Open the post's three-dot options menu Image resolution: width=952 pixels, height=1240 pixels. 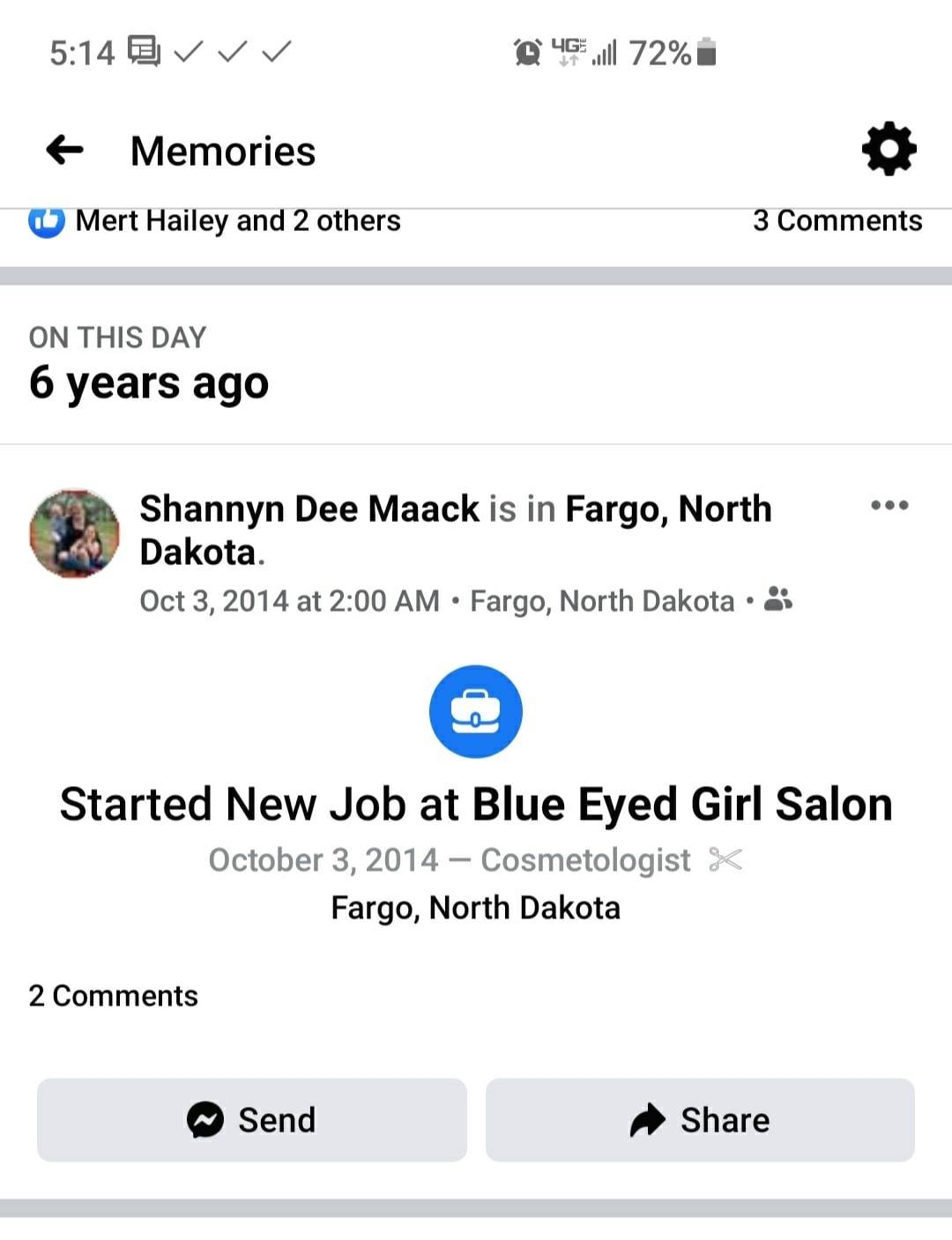point(889,506)
